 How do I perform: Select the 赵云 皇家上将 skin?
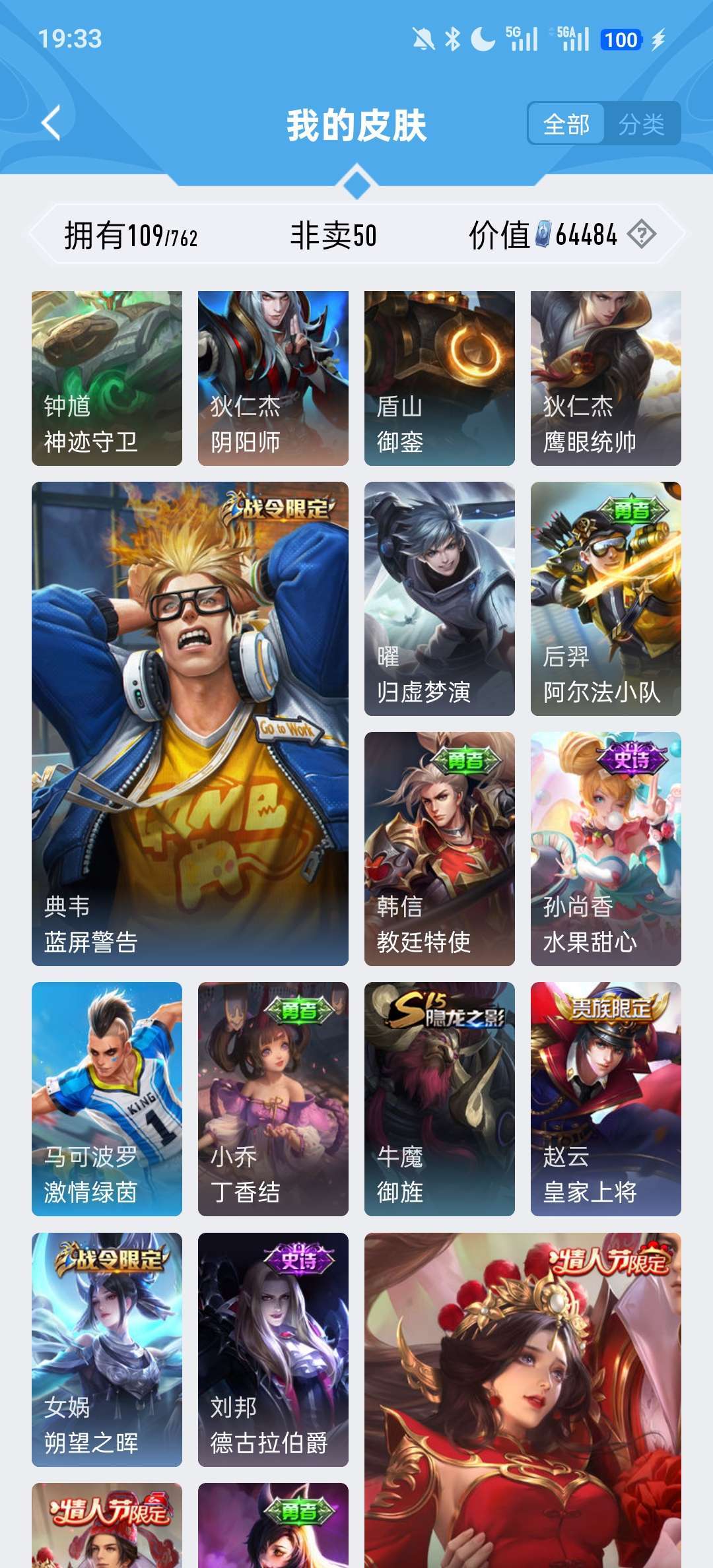pyautogui.click(x=606, y=1099)
